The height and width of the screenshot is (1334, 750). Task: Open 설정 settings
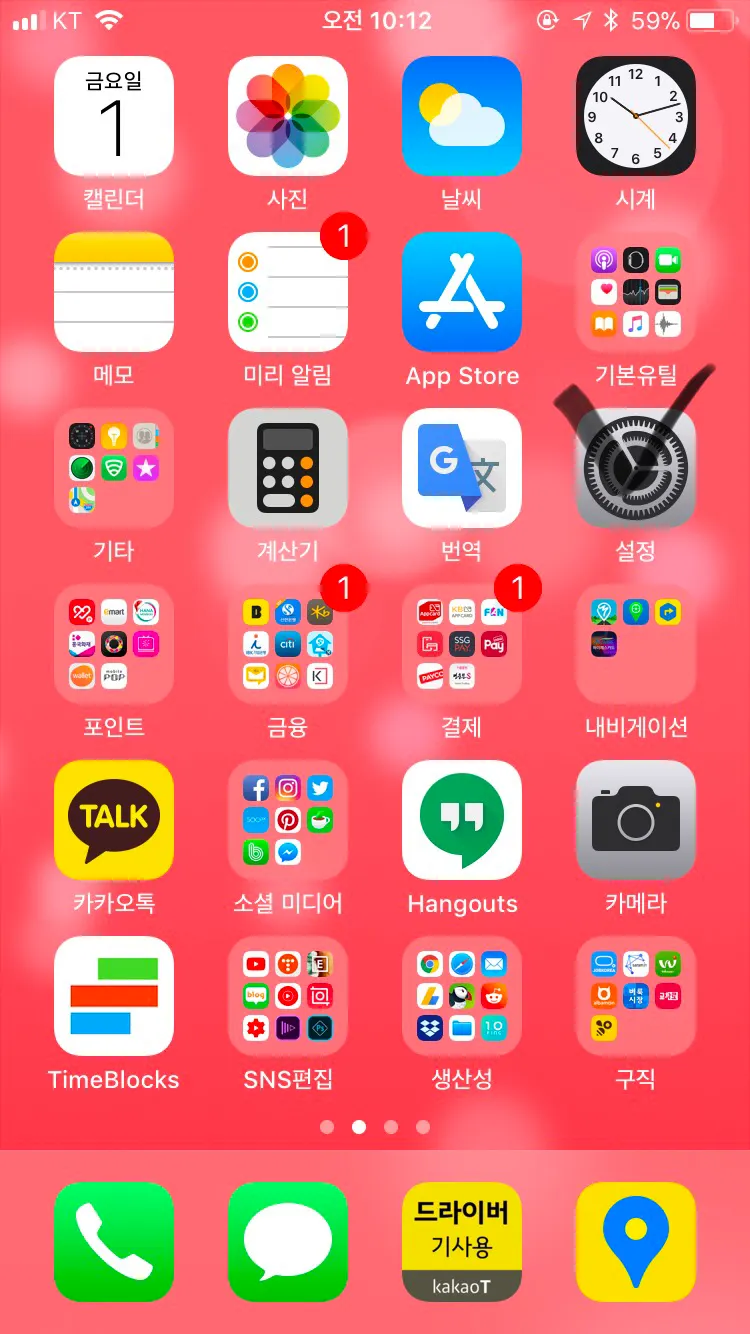[x=636, y=468]
